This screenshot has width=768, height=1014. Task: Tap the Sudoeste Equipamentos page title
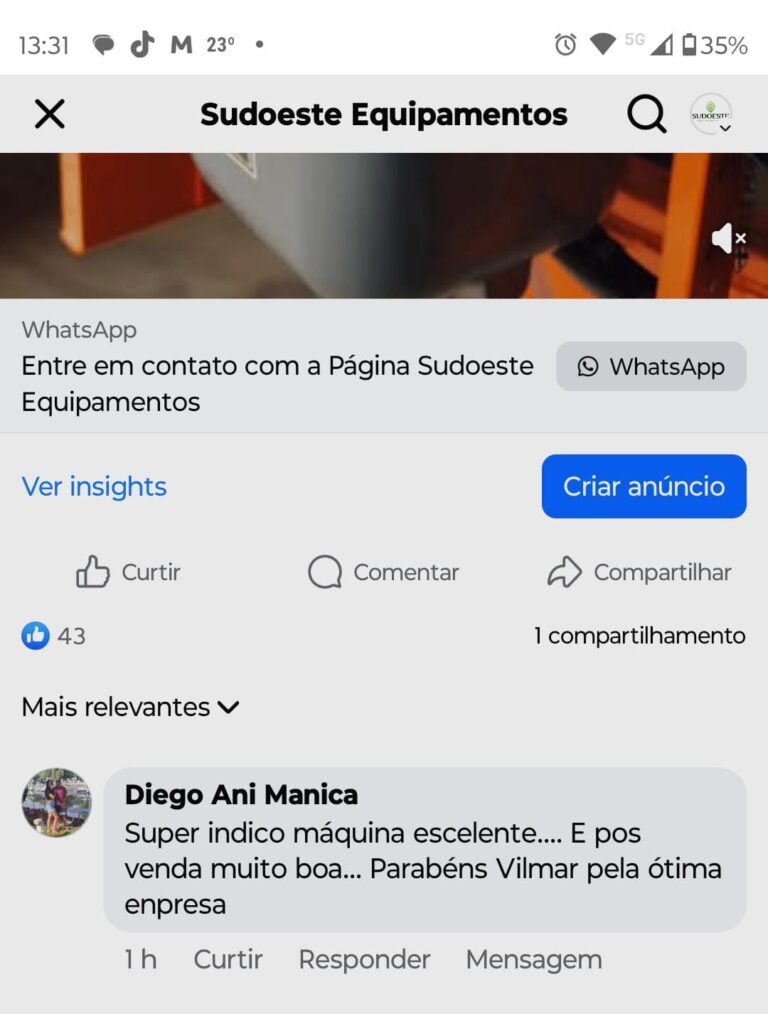click(x=383, y=114)
